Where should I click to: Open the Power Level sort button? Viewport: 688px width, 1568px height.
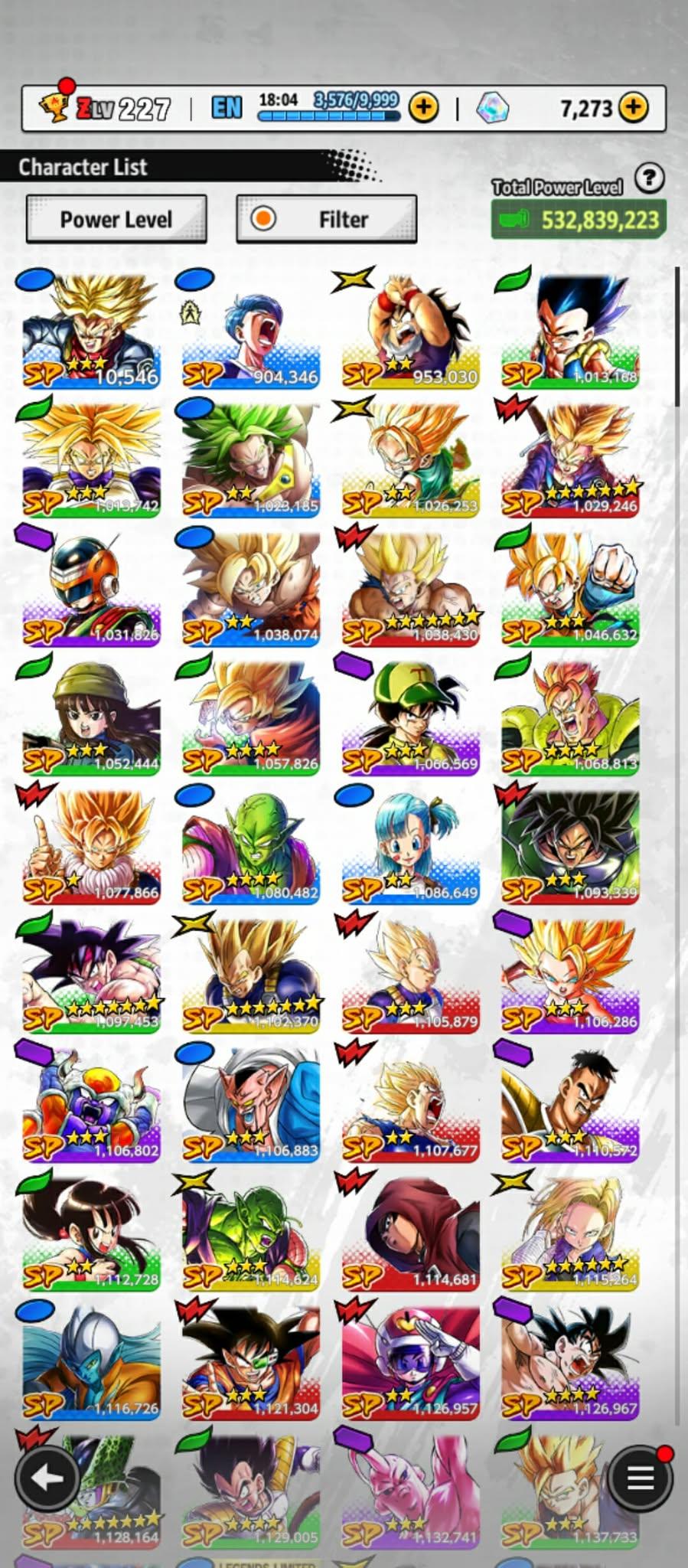pyautogui.click(x=116, y=220)
